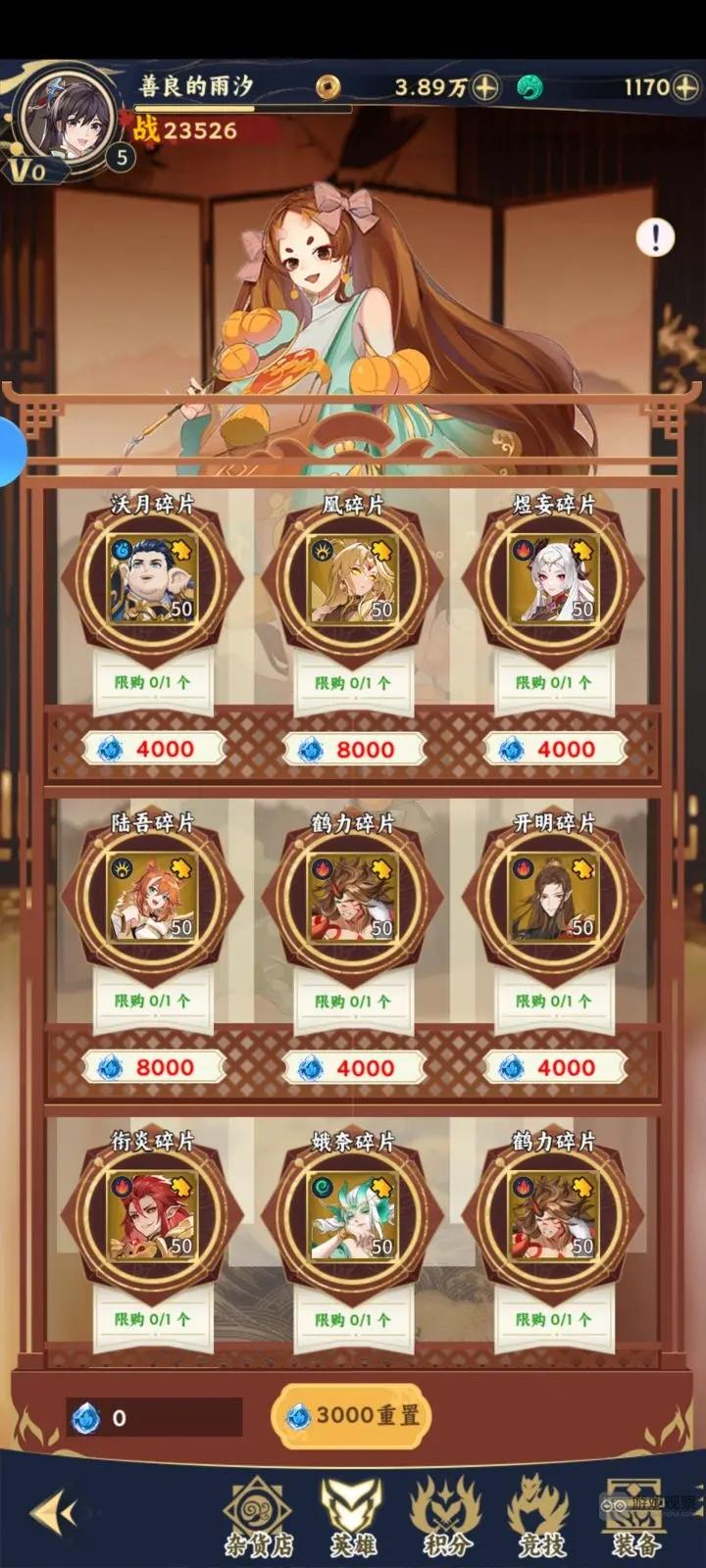Buy 煜妄碎片 for 4000

[x=554, y=750]
